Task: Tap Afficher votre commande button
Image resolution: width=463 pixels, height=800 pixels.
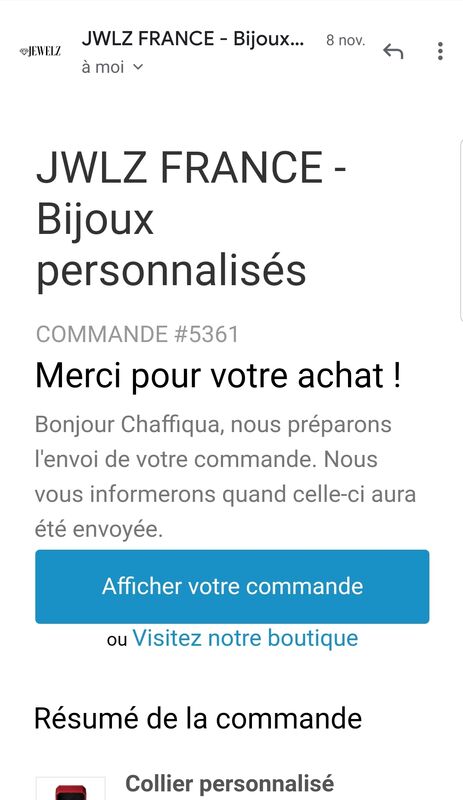Action: [232, 586]
